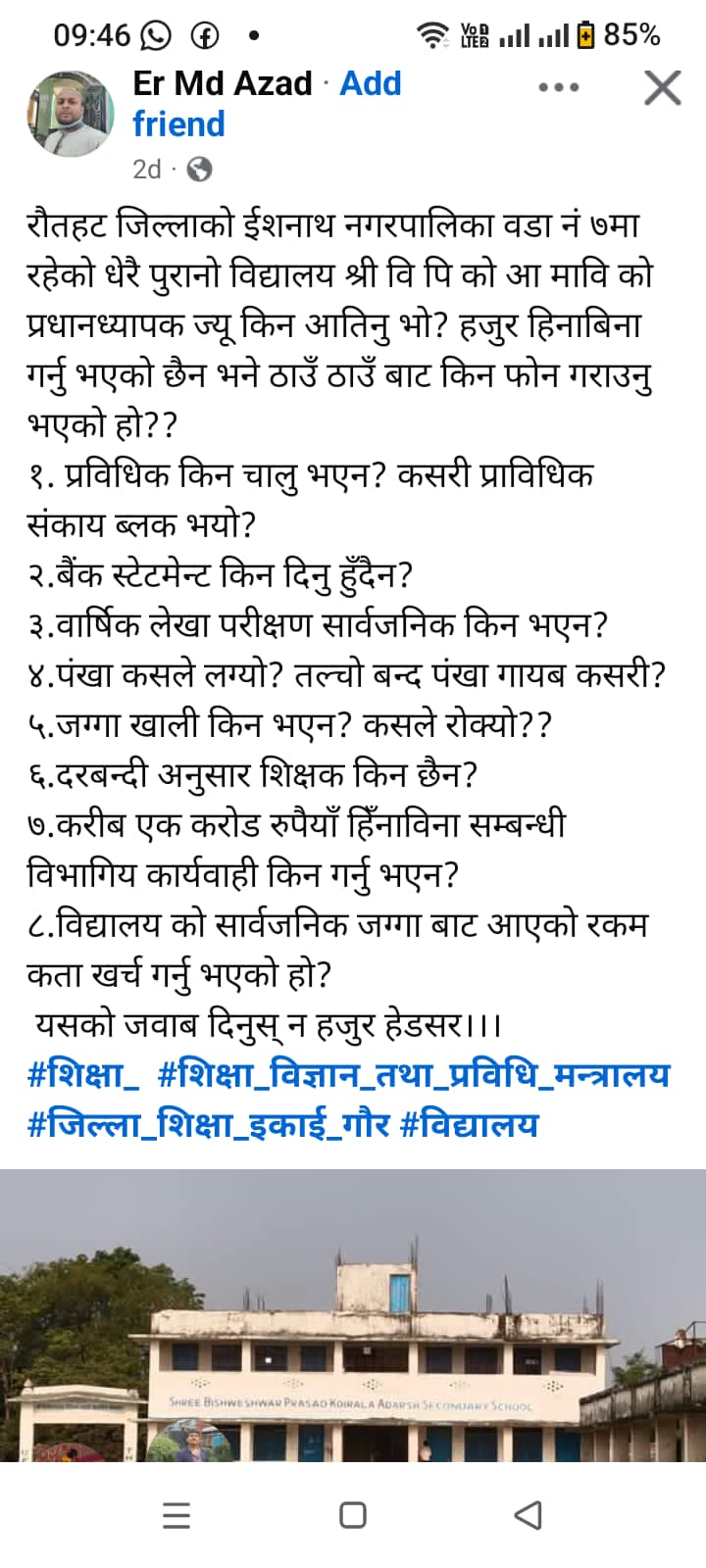
Task: Tap Add friend next to Er Md Azad
Action: [x=267, y=104]
